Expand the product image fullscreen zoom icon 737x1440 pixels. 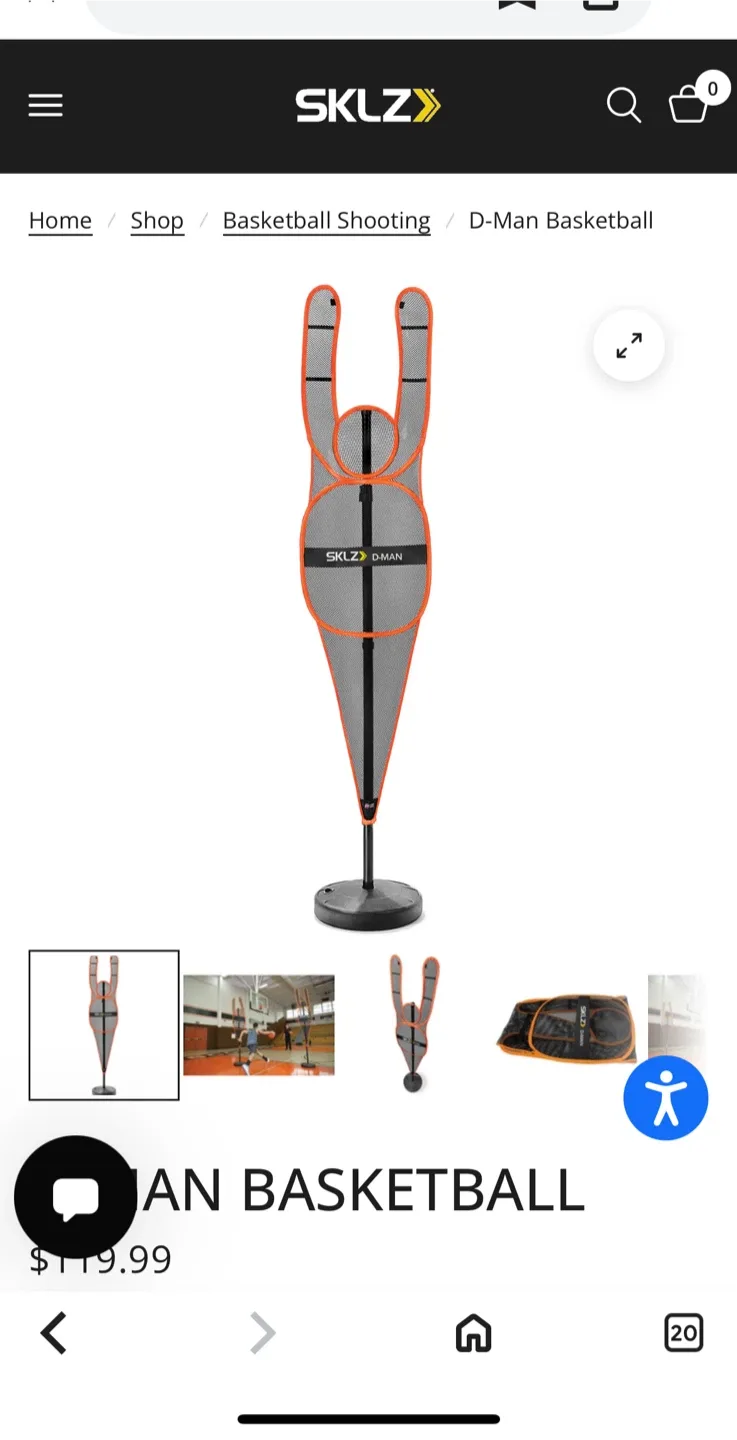pyautogui.click(x=628, y=346)
